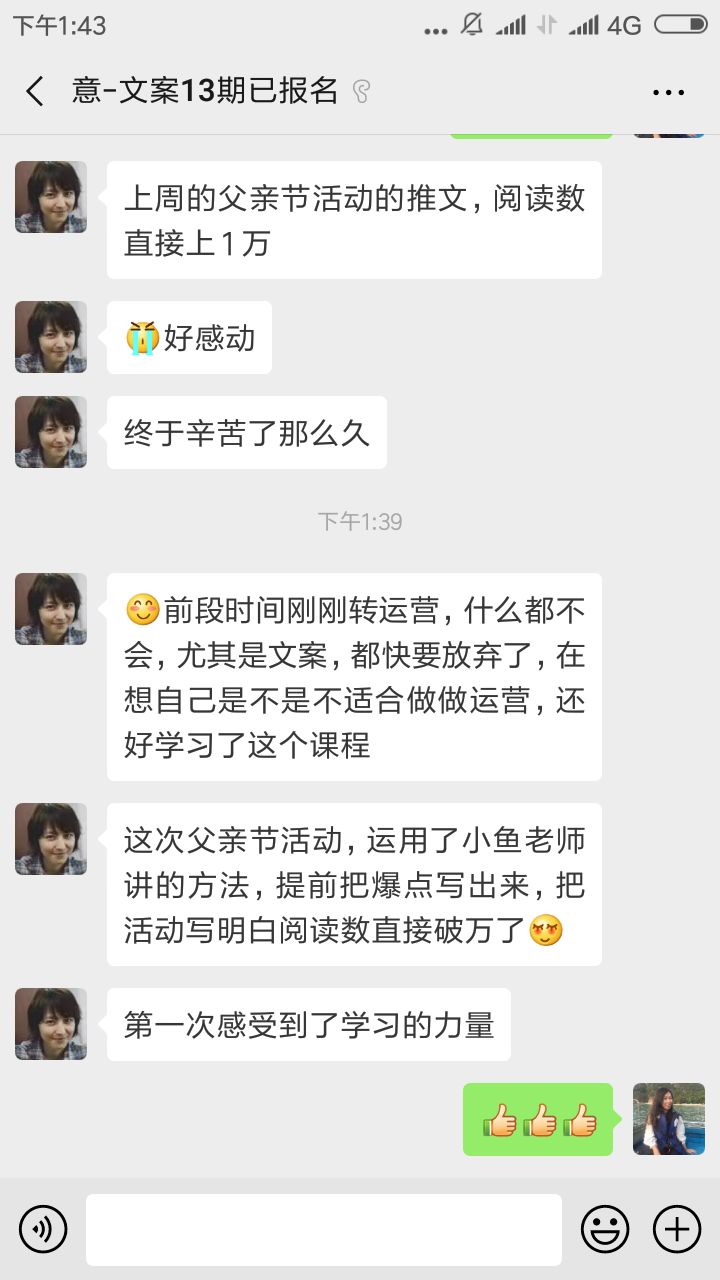Image resolution: width=720 pixels, height=1280 pixels.
Task: Go back from the group chat
Action: pyautogui.click(x=35, y=92)
